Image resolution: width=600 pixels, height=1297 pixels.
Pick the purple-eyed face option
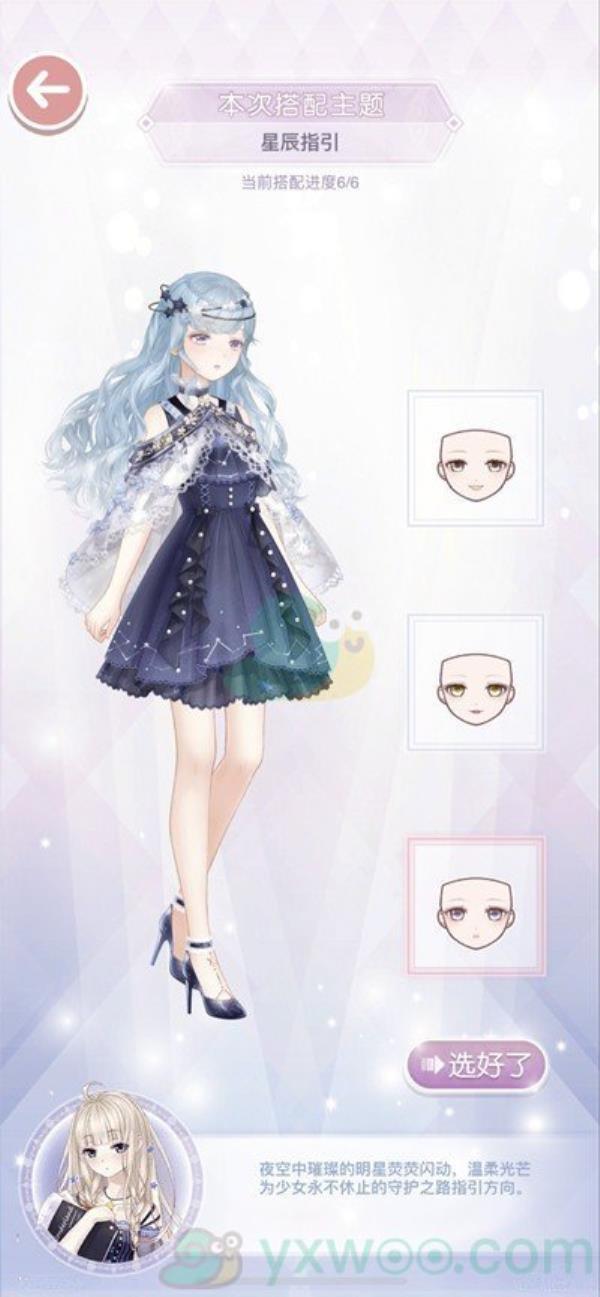tap(475, 906)
